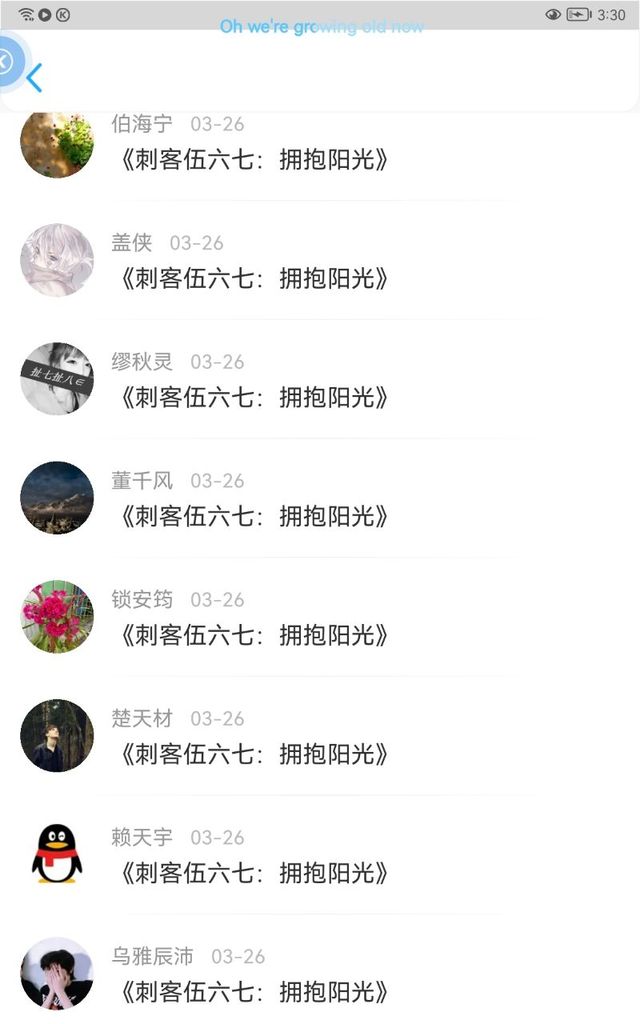Open 盖侠's post entry
Image resolution: width=640 pixels, height=1024 pixels.
coord(320,261)
